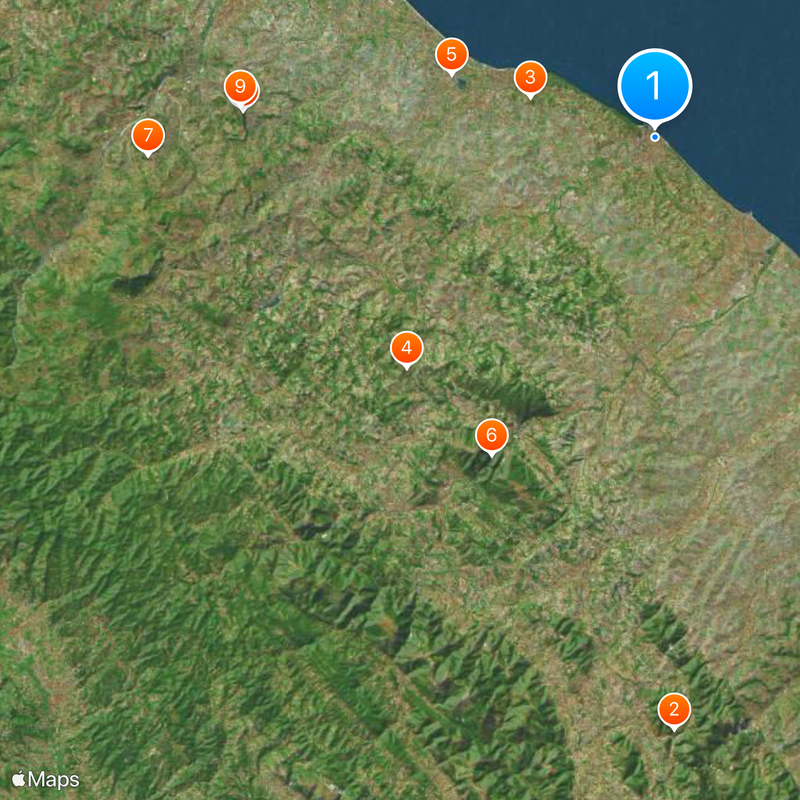
Task: Open map pin number 6
Action: pyautogui.click(x=491, y=435)
